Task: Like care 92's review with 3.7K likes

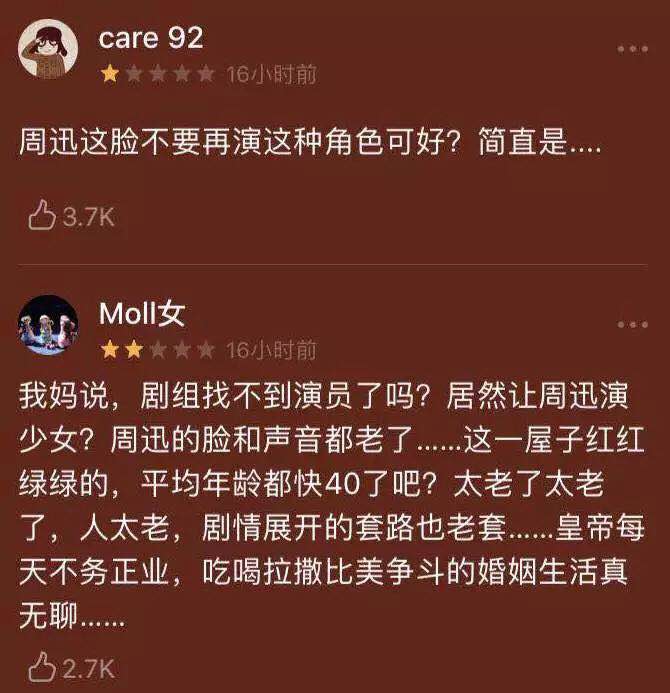Action: pos(43,216)
